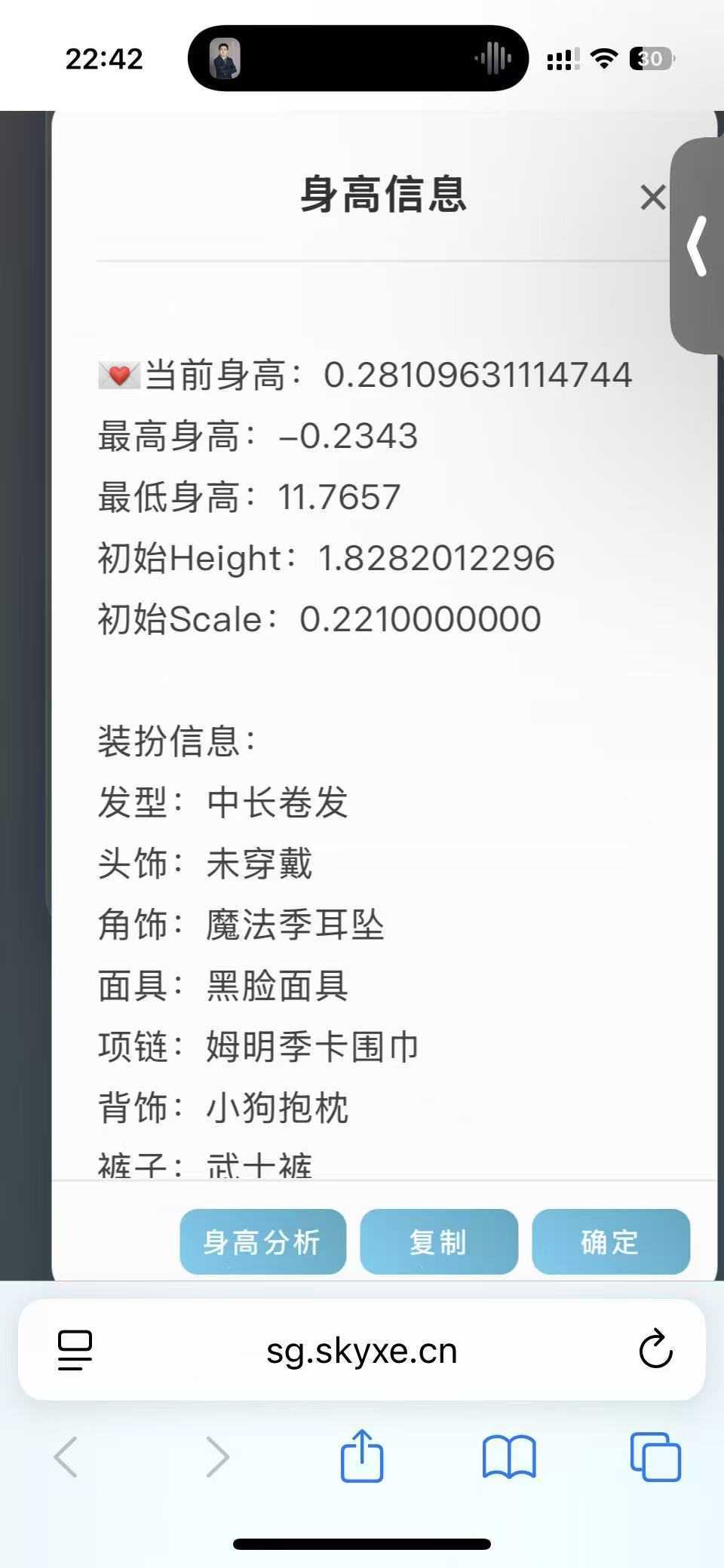Viewport: 724px width, 1568px height.
Task: Open the Safari tab switcher
Action: pyautogui.click(x=655, y=1456)
